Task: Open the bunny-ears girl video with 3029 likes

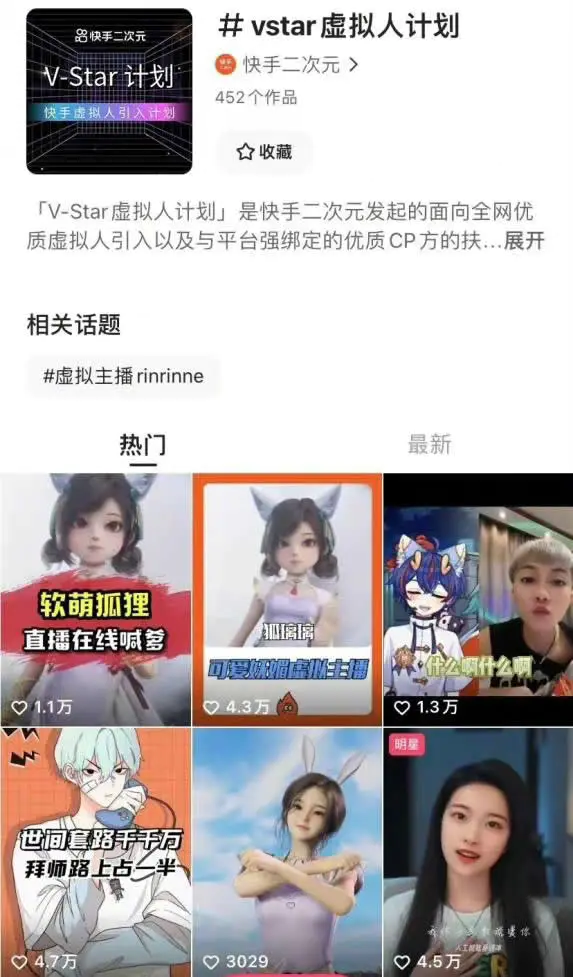Action: click(x=287, y=852)
